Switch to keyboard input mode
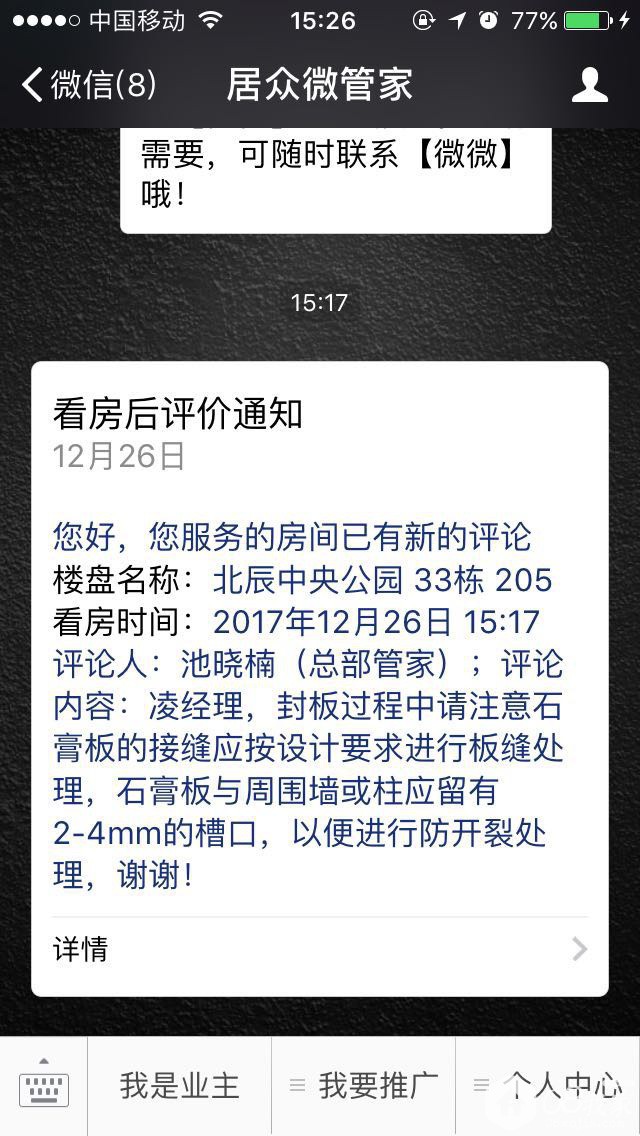The image size is (640, 1136). click(x=44, y=1086)
